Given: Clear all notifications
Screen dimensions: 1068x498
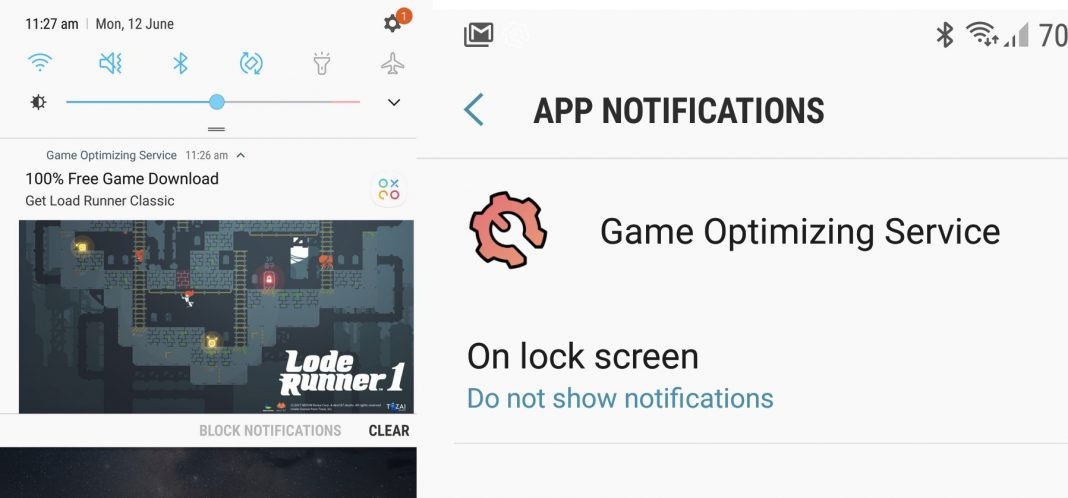Looking at the screenshot, I should coord(389,430).
